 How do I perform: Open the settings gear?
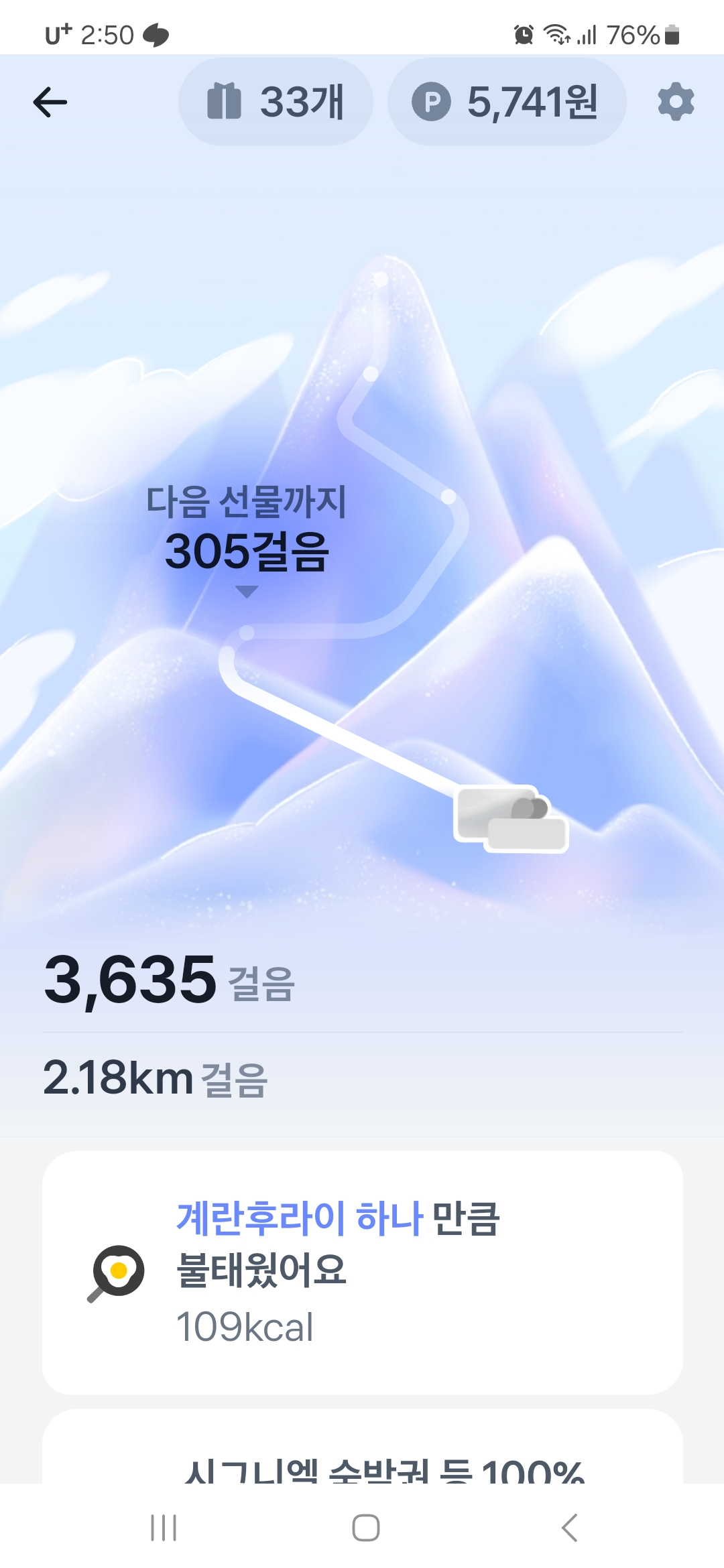[x=675, y=102]
